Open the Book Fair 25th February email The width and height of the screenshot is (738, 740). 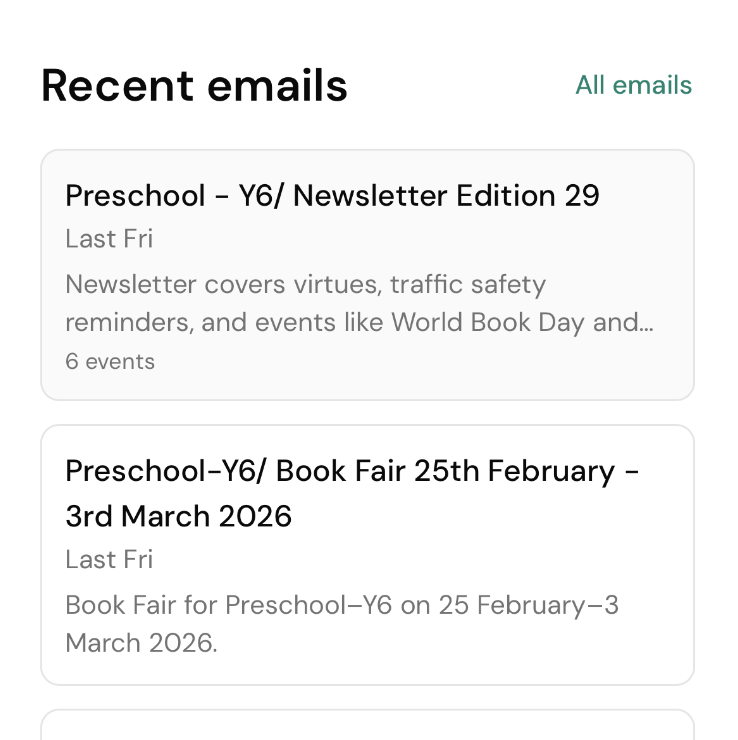tap(352, 470)
